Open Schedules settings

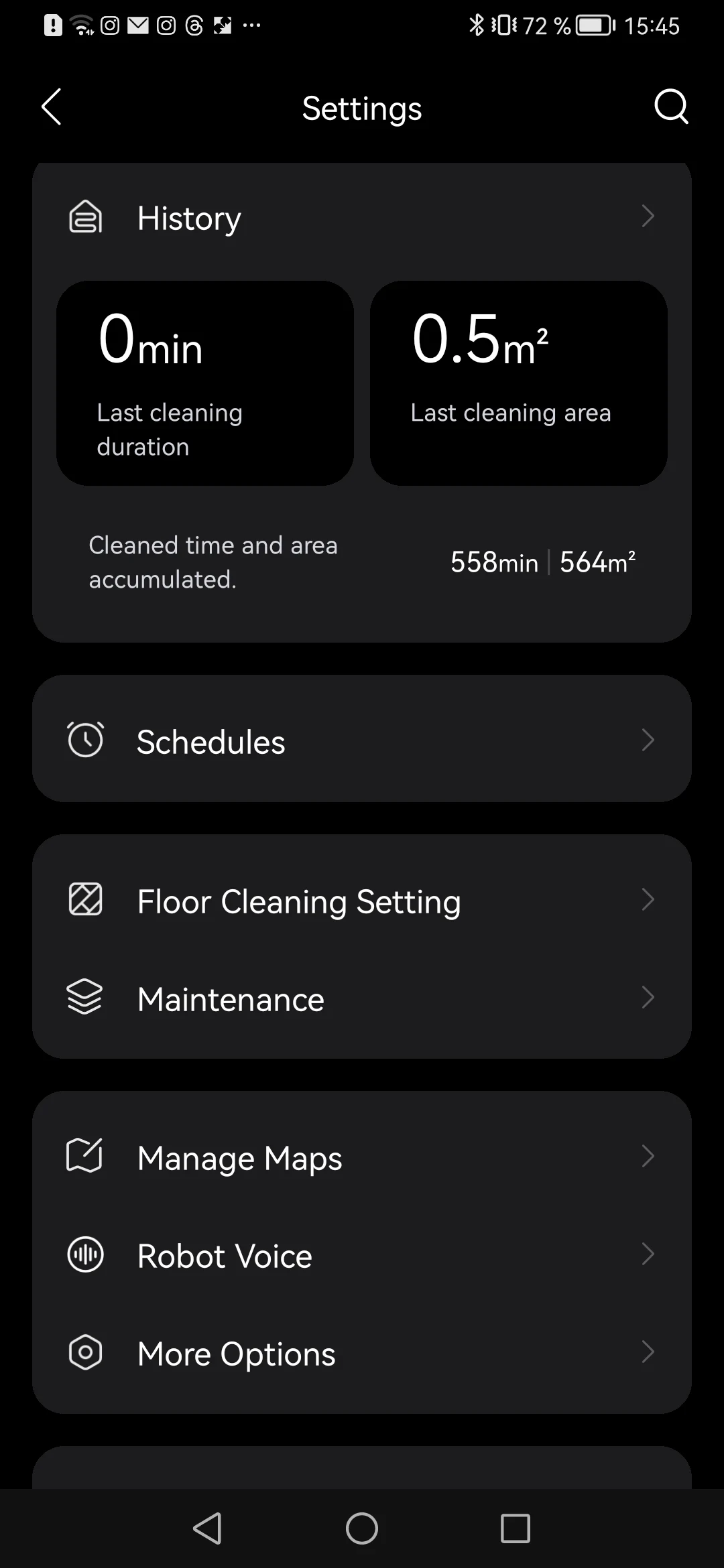362,740
